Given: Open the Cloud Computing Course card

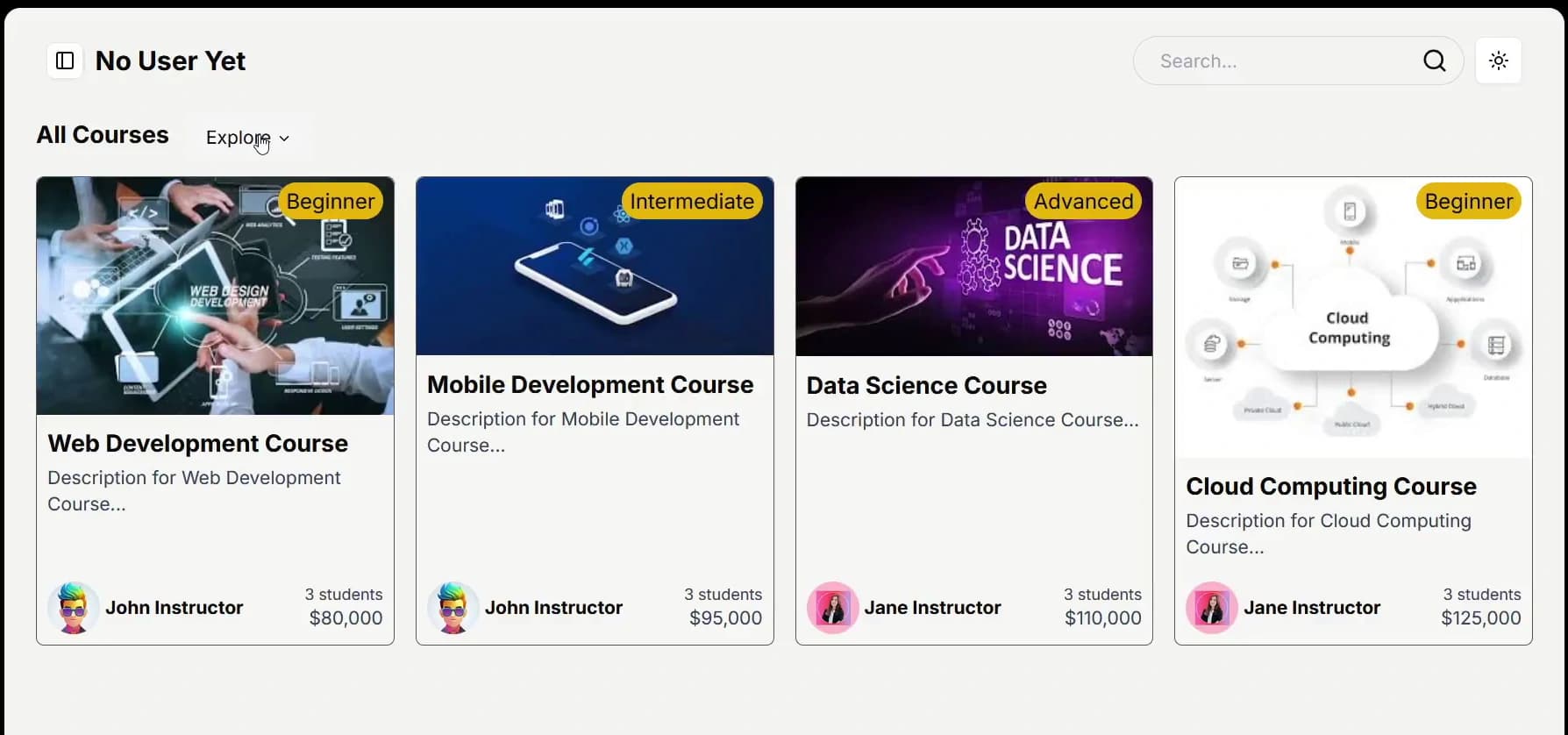Looking at the screenshot, I should [x=1352, y=486].
